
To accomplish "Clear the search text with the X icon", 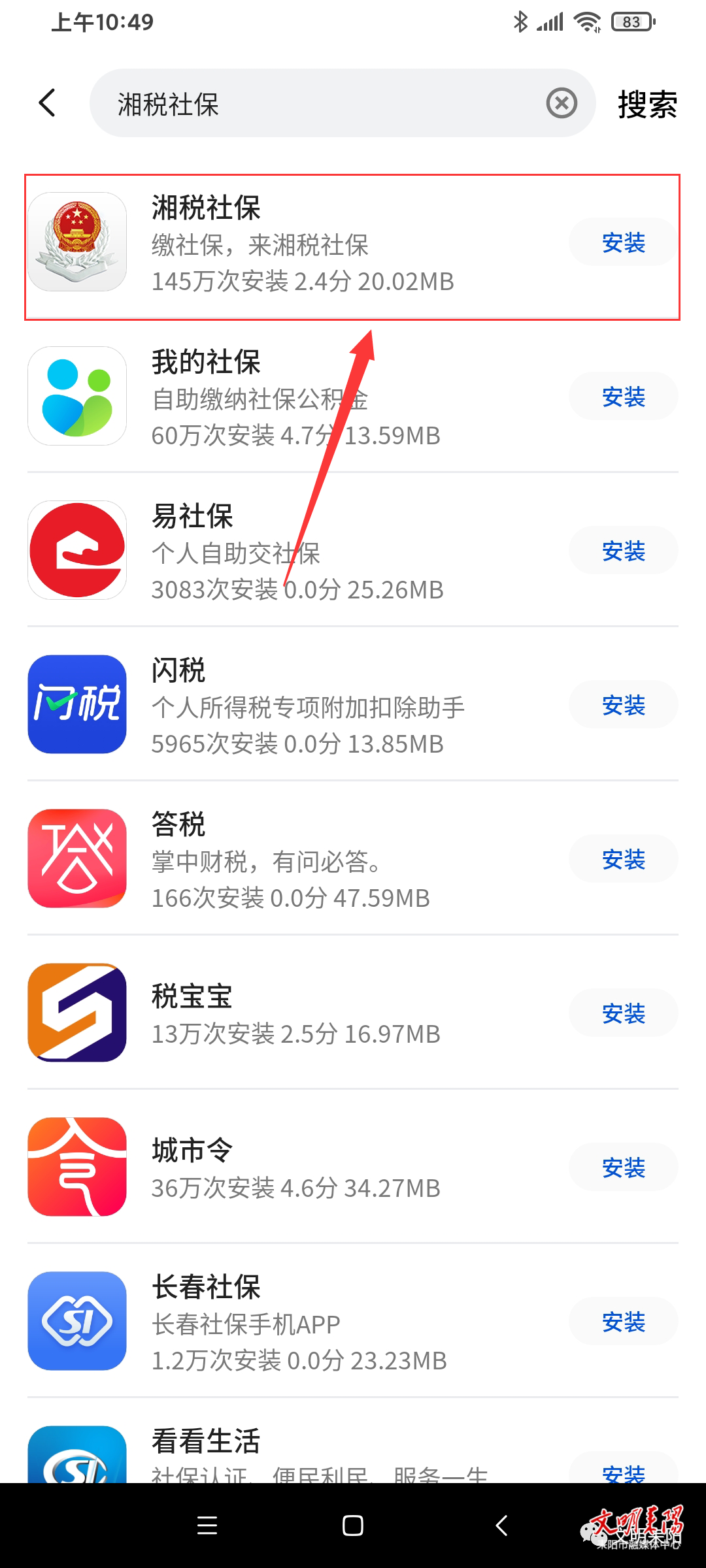I will [x=562, y=103].
